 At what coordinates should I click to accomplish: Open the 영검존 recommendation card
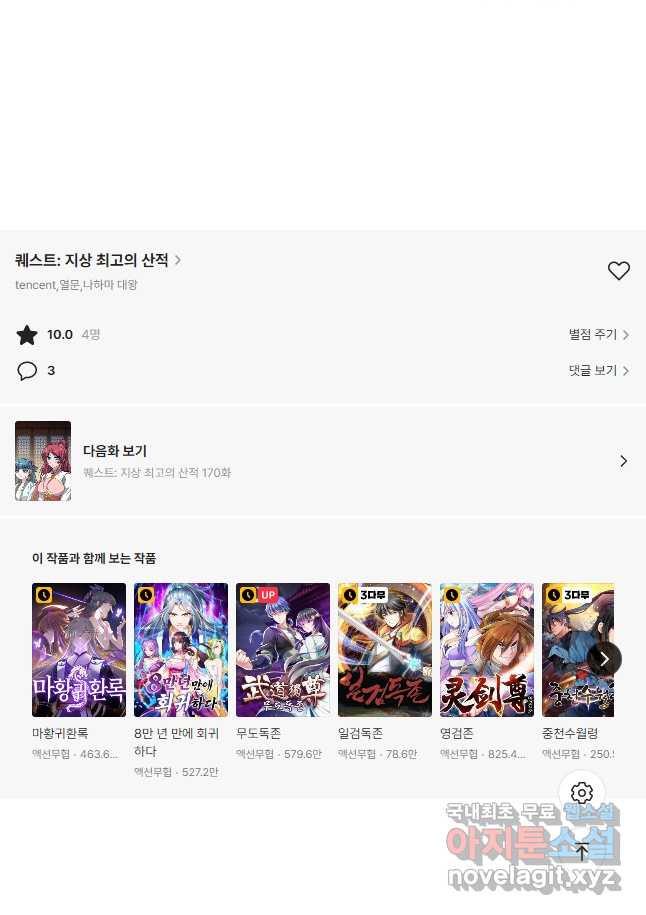tap(487, 650)
